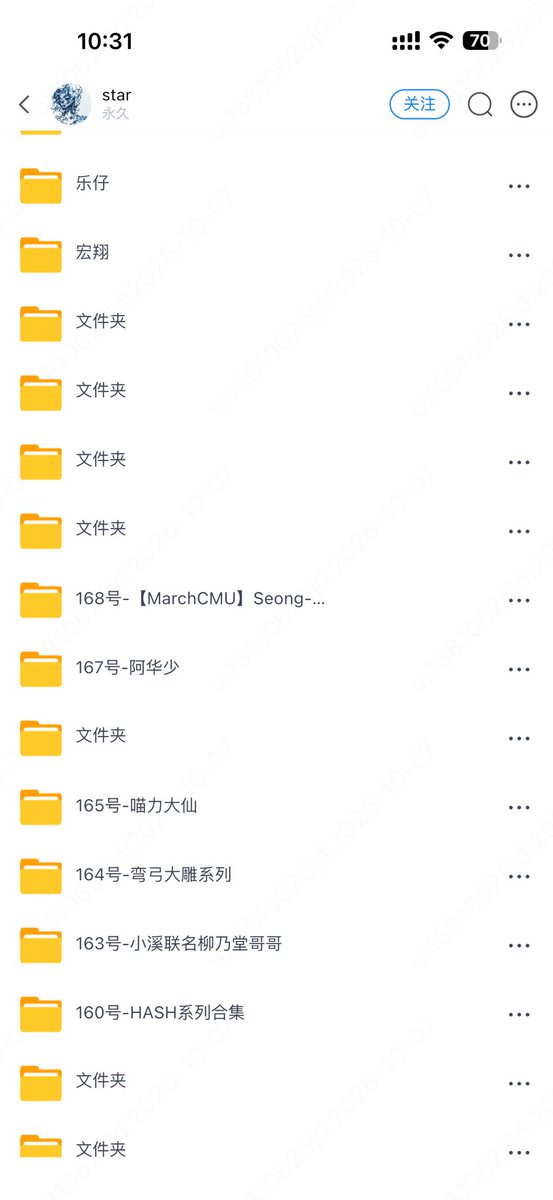Tap the 关注 follow button

tap(419, 104)
